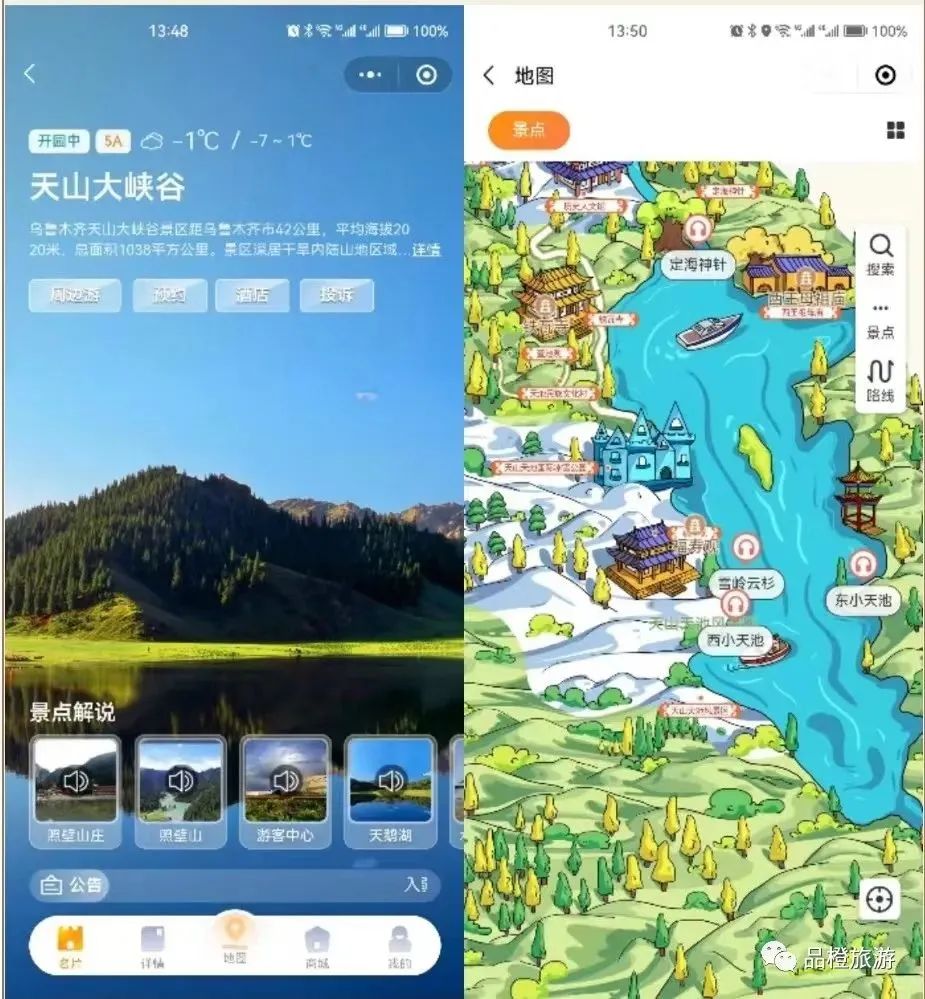The image size is (925, 999).
Task: Switch to the 商城 mall tab
Action: pos(317,947)
